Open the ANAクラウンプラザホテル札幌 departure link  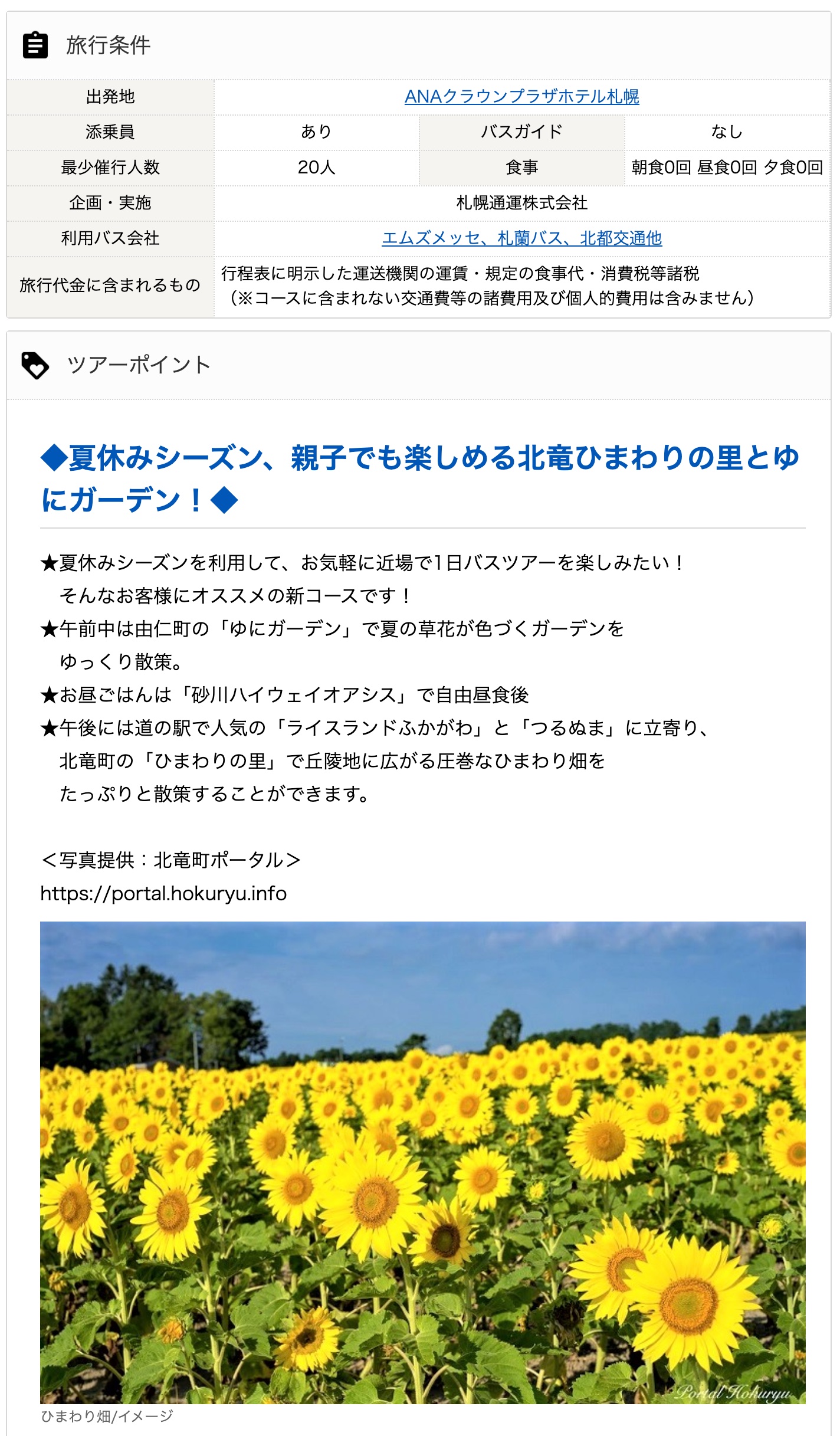pos(521,96)
